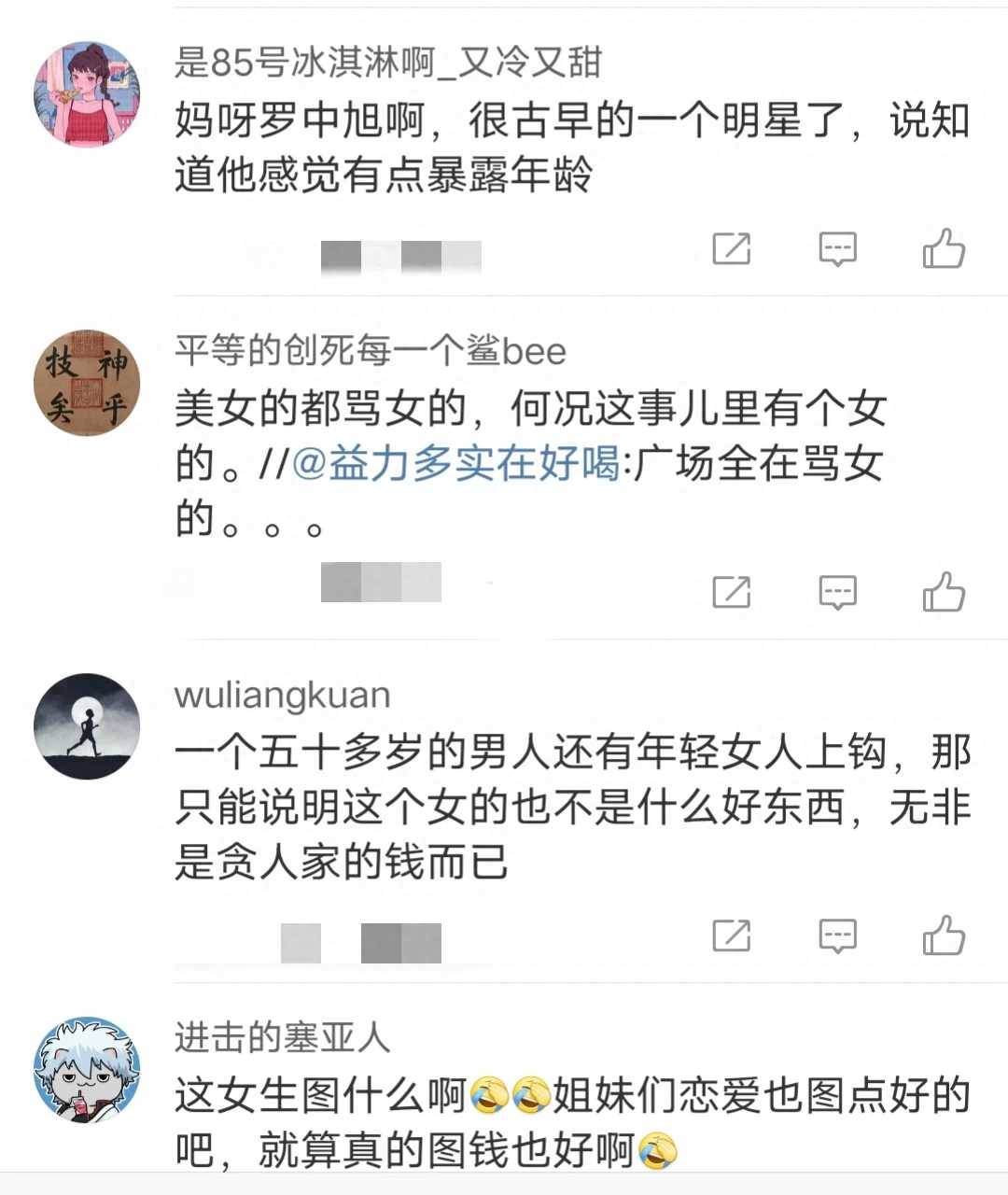Open the @益力多实在好喝 mention link
The width and height of the screenshot is (1008, 1195).
click(x=455, y=463)
